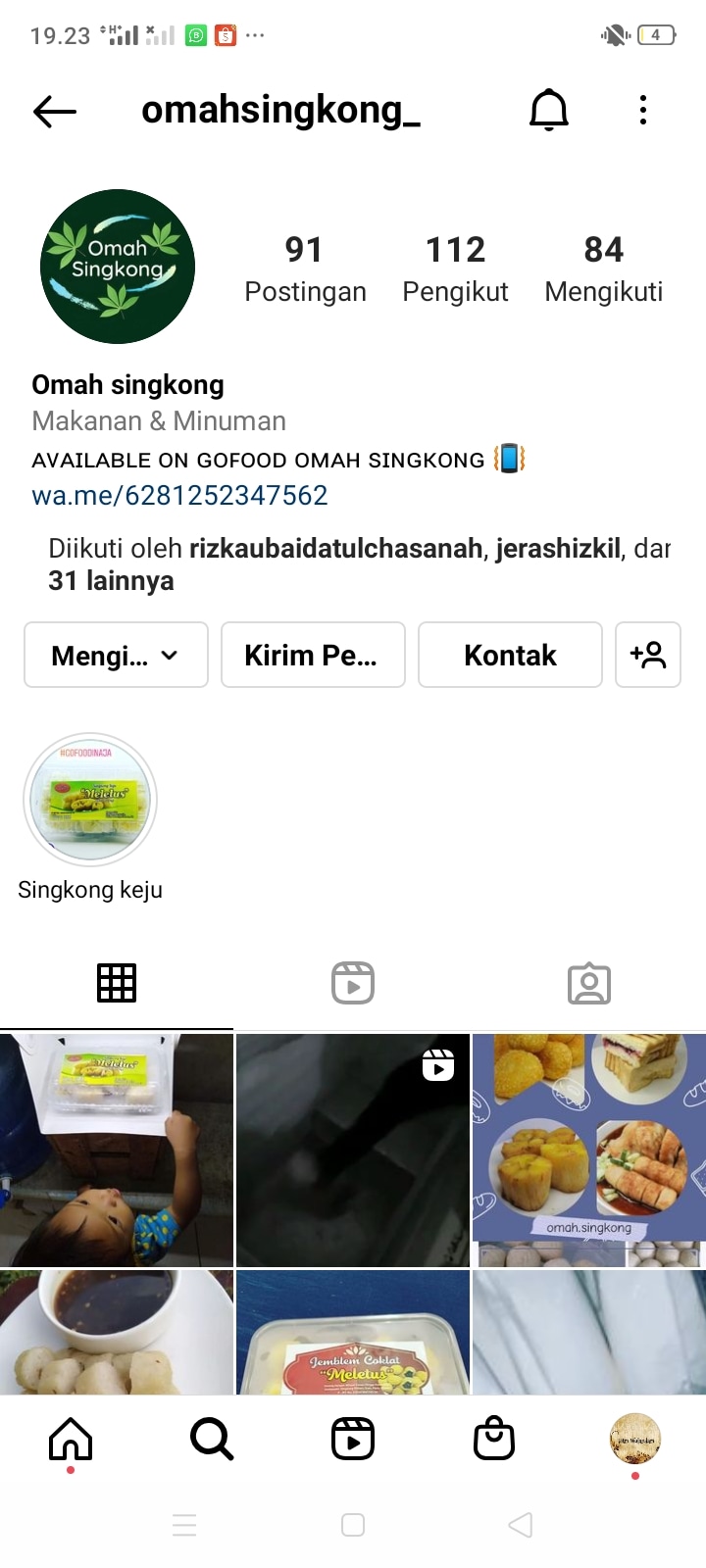
Task: Open Search in the bottom navigation
Action: click(212, 1440)
